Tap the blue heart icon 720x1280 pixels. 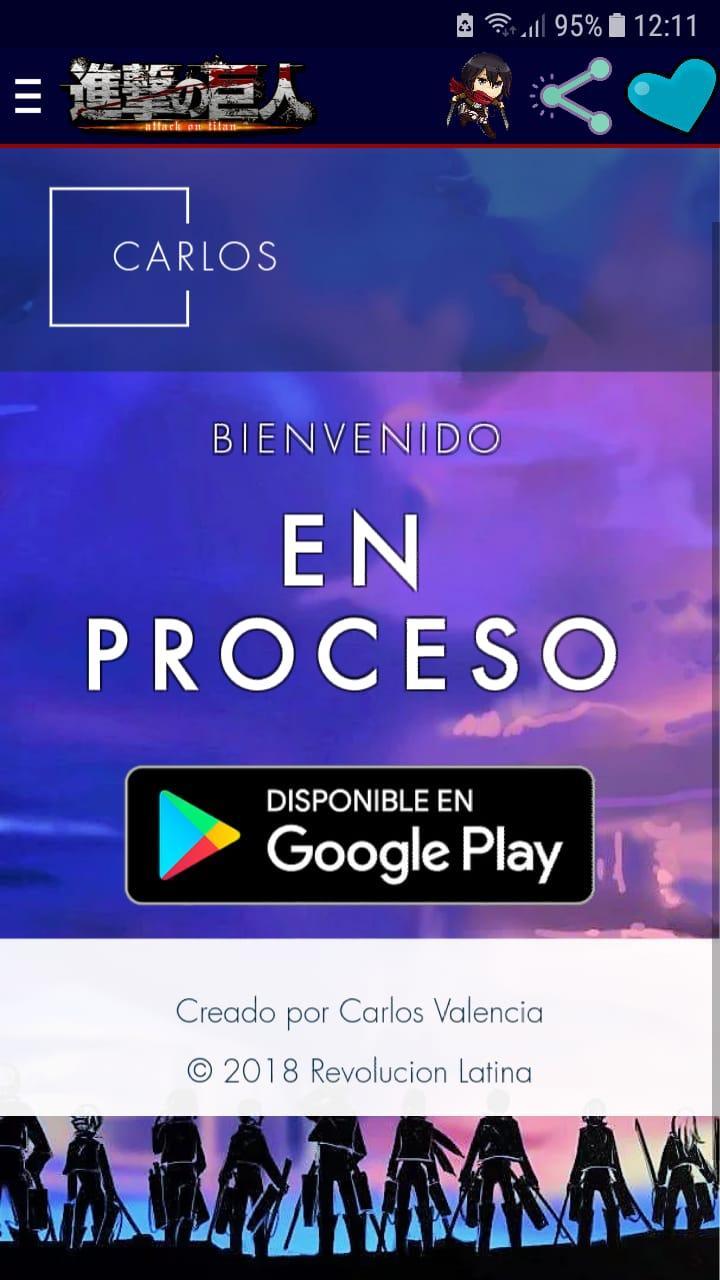point(671,96)
